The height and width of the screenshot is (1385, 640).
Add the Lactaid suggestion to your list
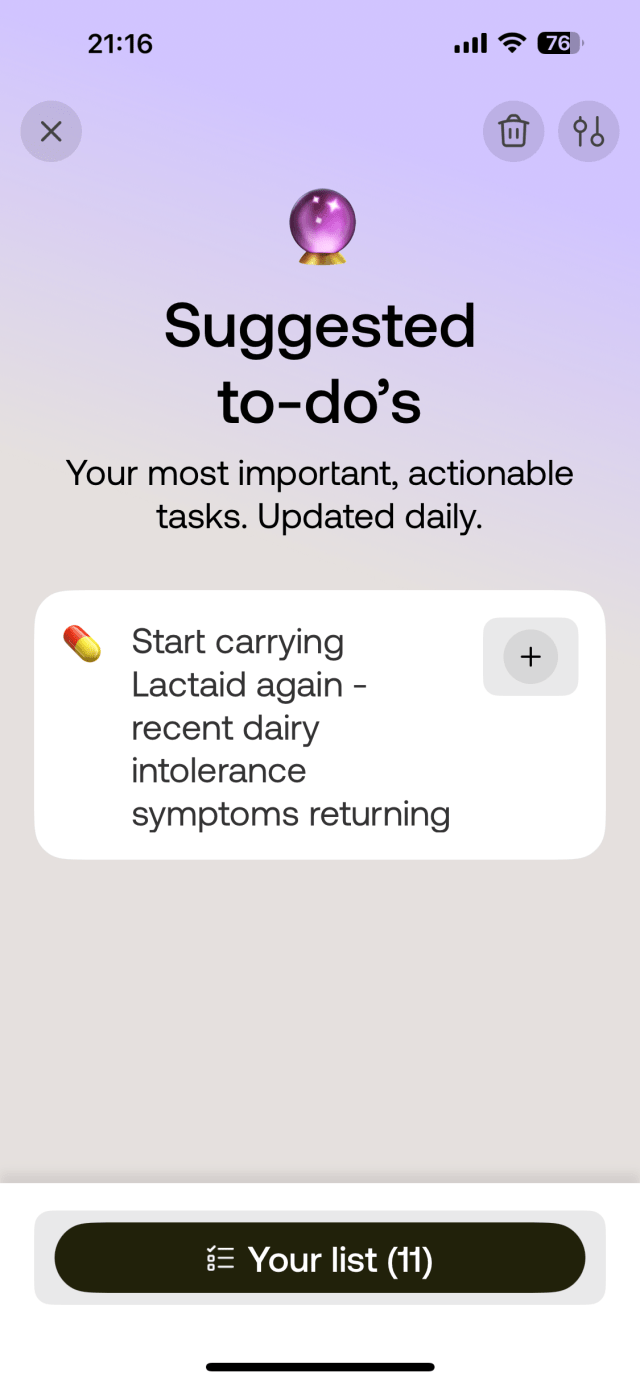pyautogui.click(x=530, y=657)
